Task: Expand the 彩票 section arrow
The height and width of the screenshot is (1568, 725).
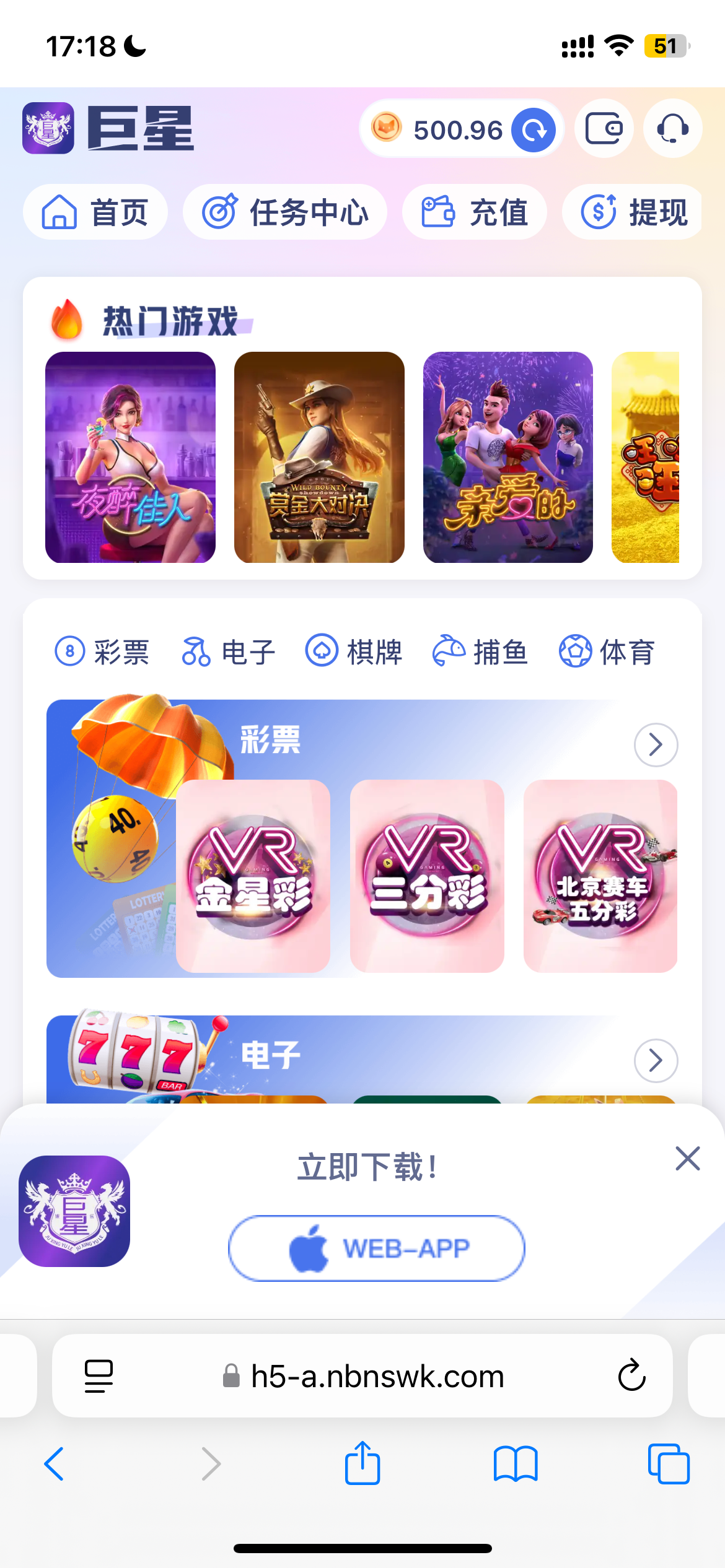Action: (x=656, y=744)
